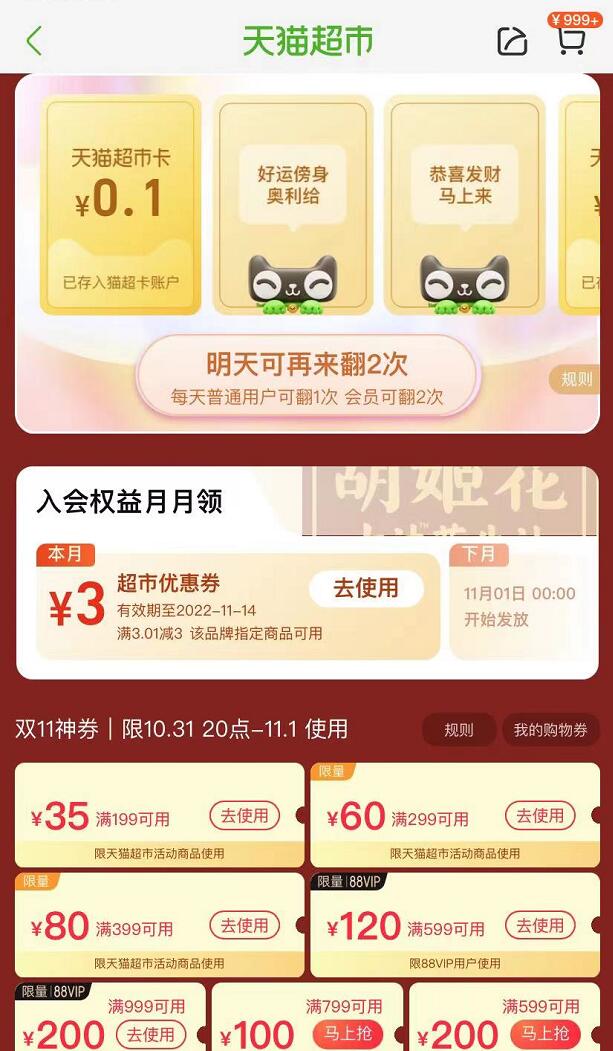Use the ¥80 满399 coupon
This screenshot has width=613, height=1051.
245,926
